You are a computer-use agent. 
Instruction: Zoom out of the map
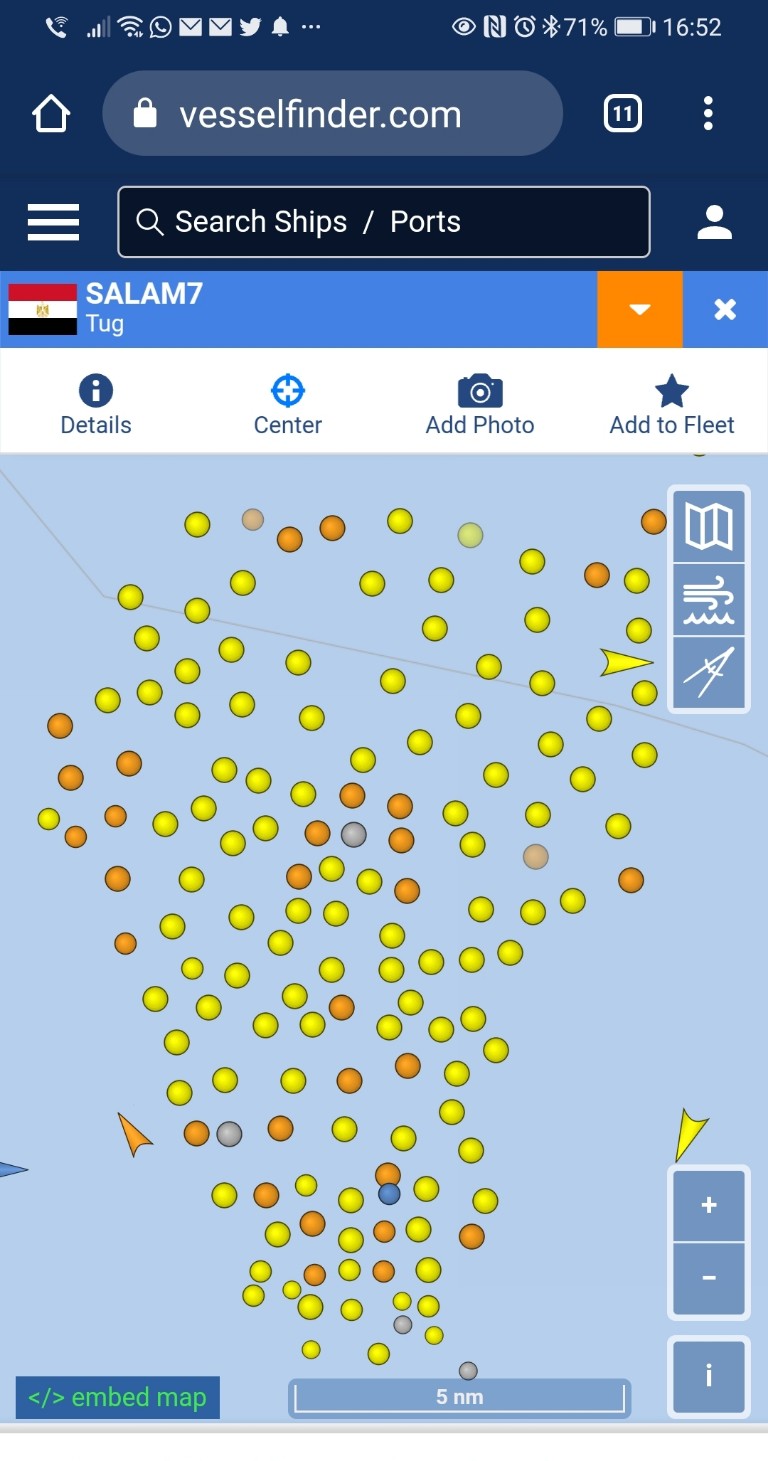tap(709, 1278)
